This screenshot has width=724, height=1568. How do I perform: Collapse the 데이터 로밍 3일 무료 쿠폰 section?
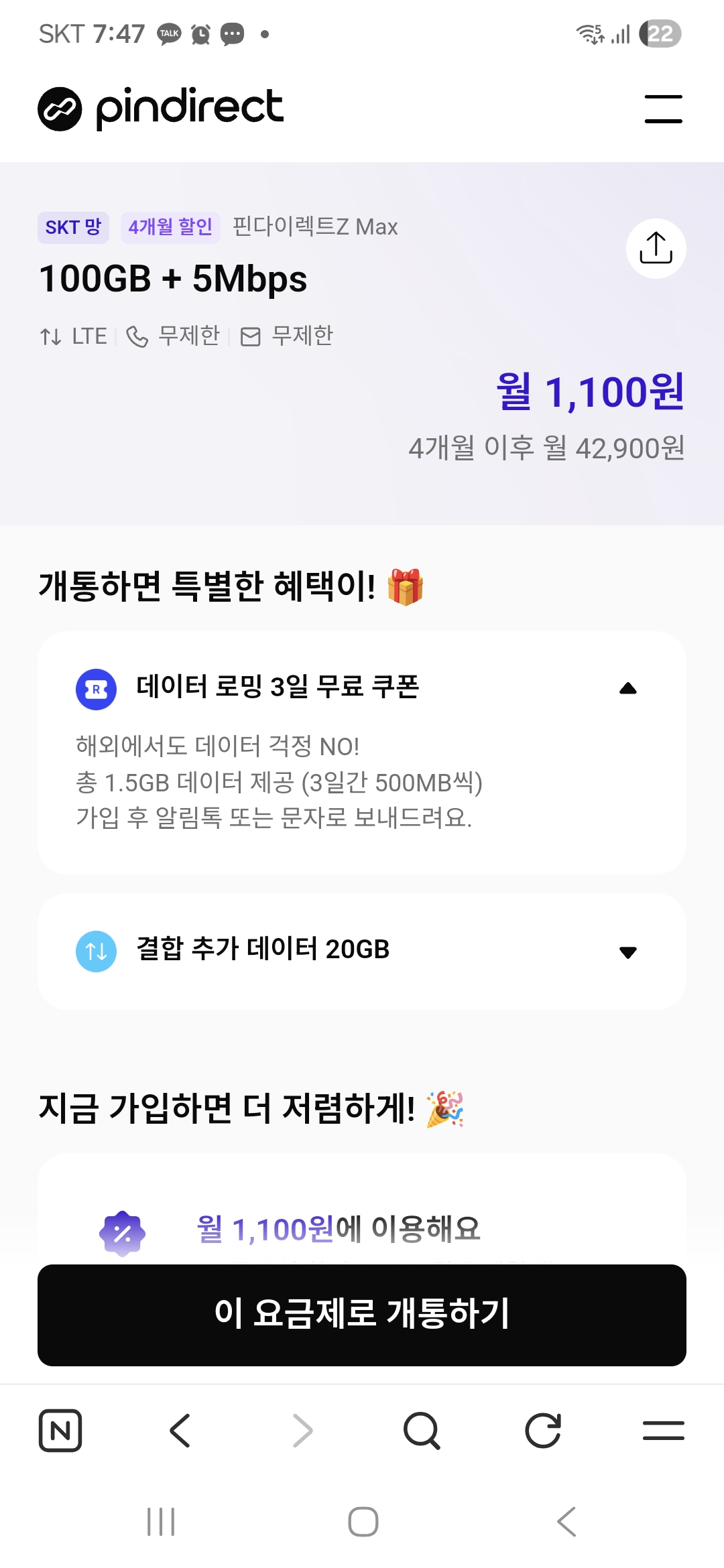coord(627,688)
